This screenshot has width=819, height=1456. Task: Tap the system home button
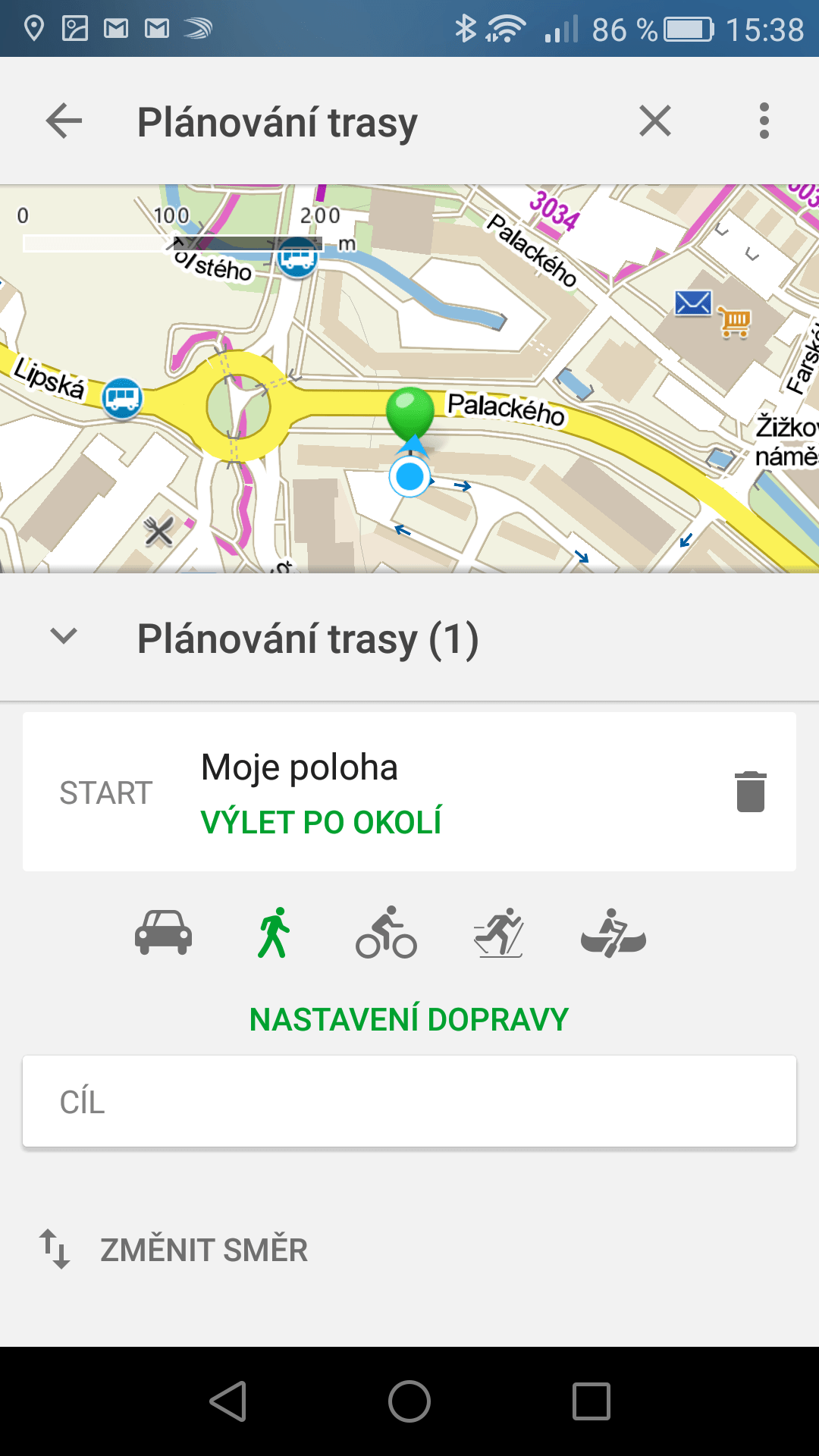[409, 1401]
